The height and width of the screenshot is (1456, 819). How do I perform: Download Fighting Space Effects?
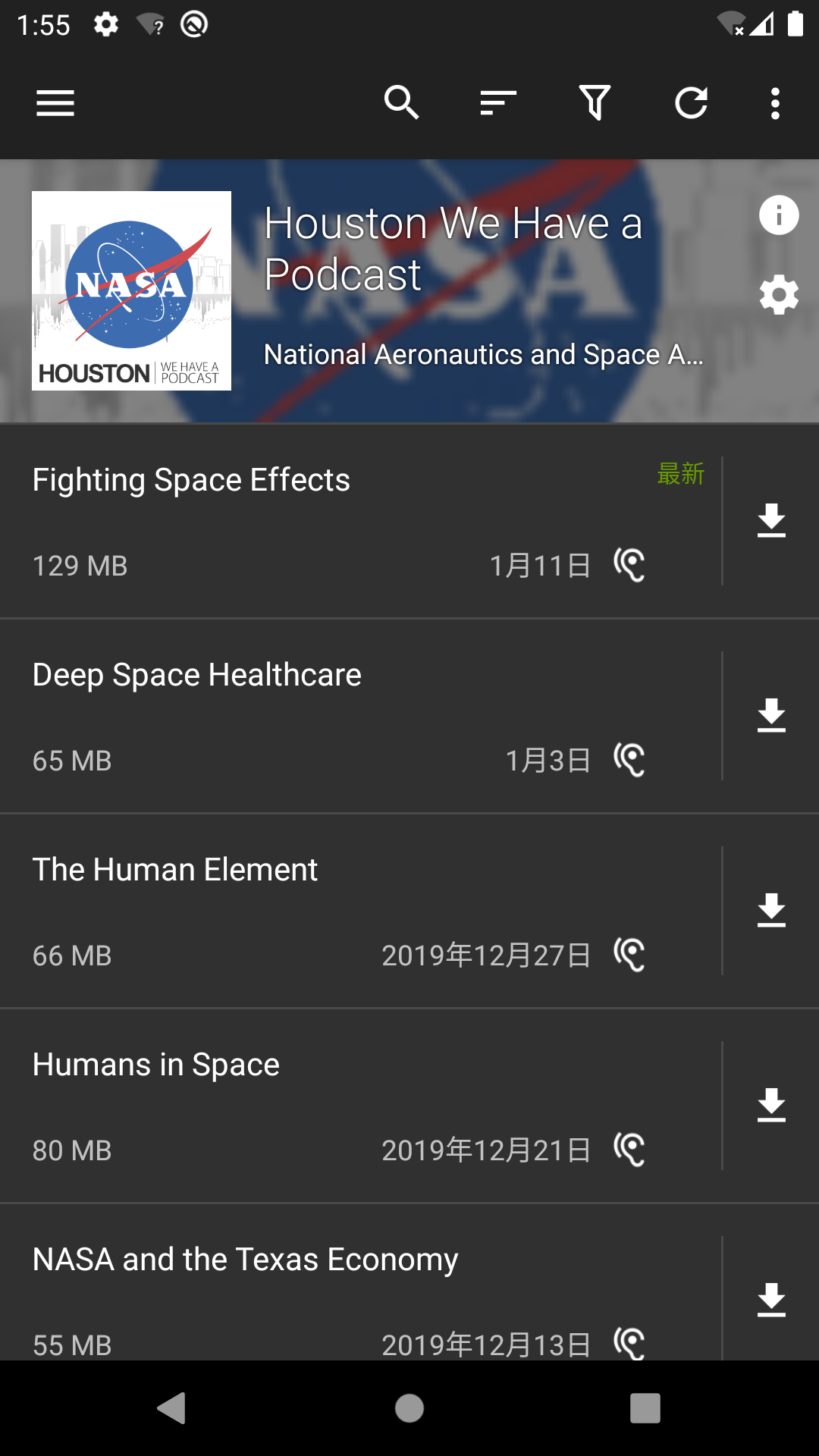coord(771,520)
